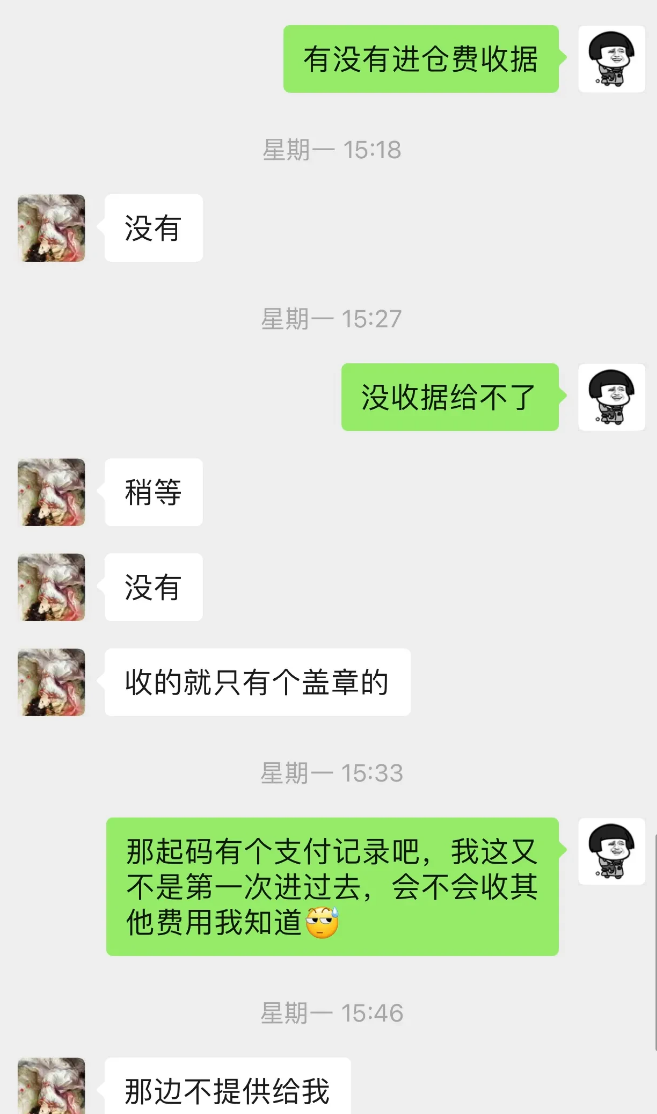This screenshot has width=657, height=1114.
Task: Open sender's avatar beside '有没有进仓费收据'
Action: [612, 59]
